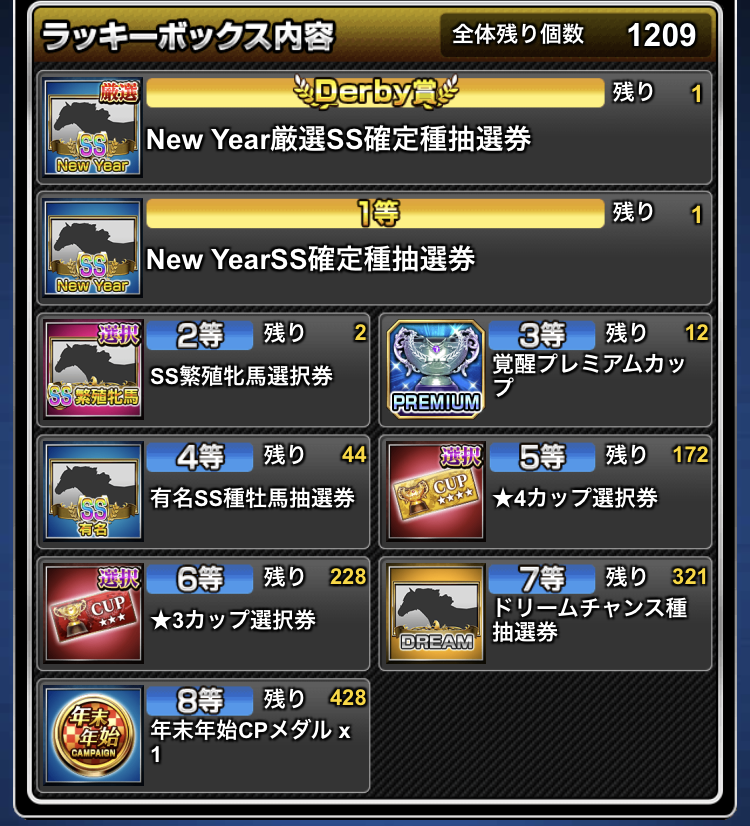Select the 4等 有名SS種牡馬抽選券 prize
The height and width of the screenshot is (826, 750).
(x=203, y=492)
